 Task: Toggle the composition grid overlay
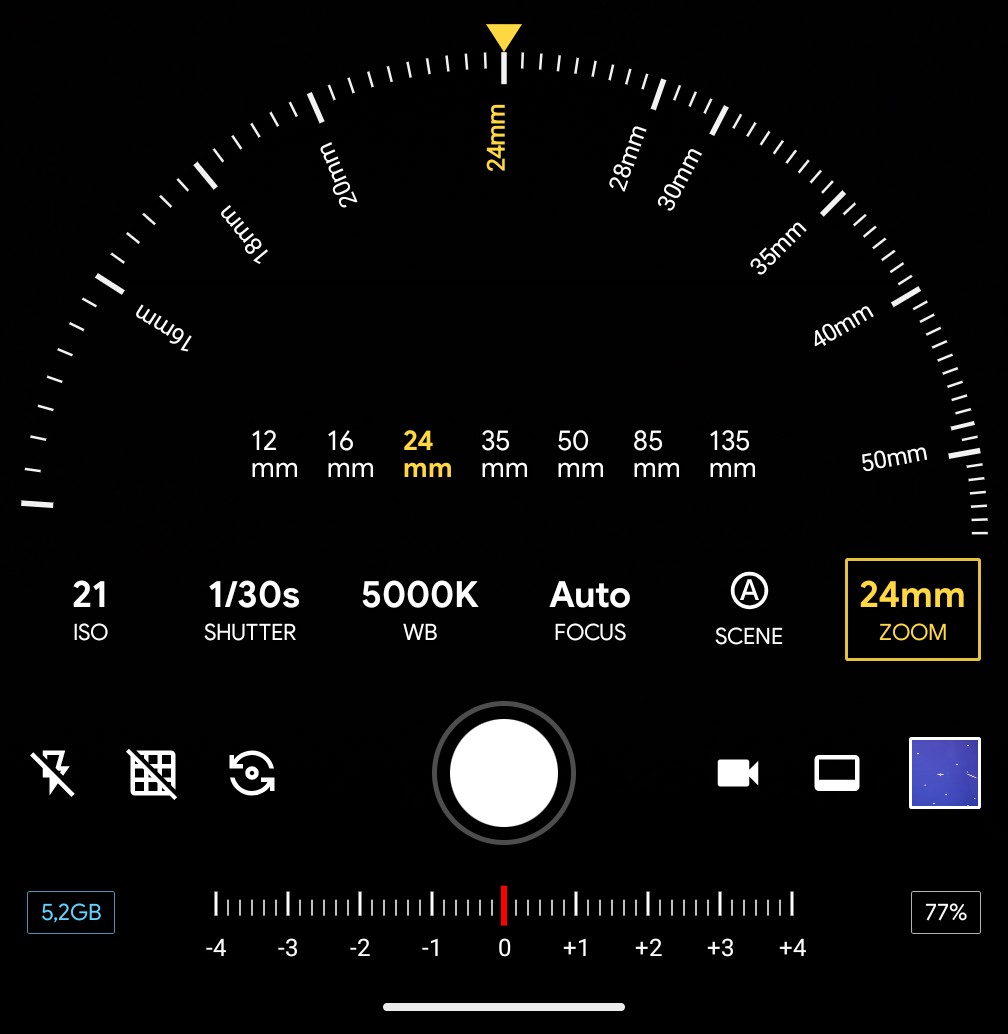coord(152,773)
